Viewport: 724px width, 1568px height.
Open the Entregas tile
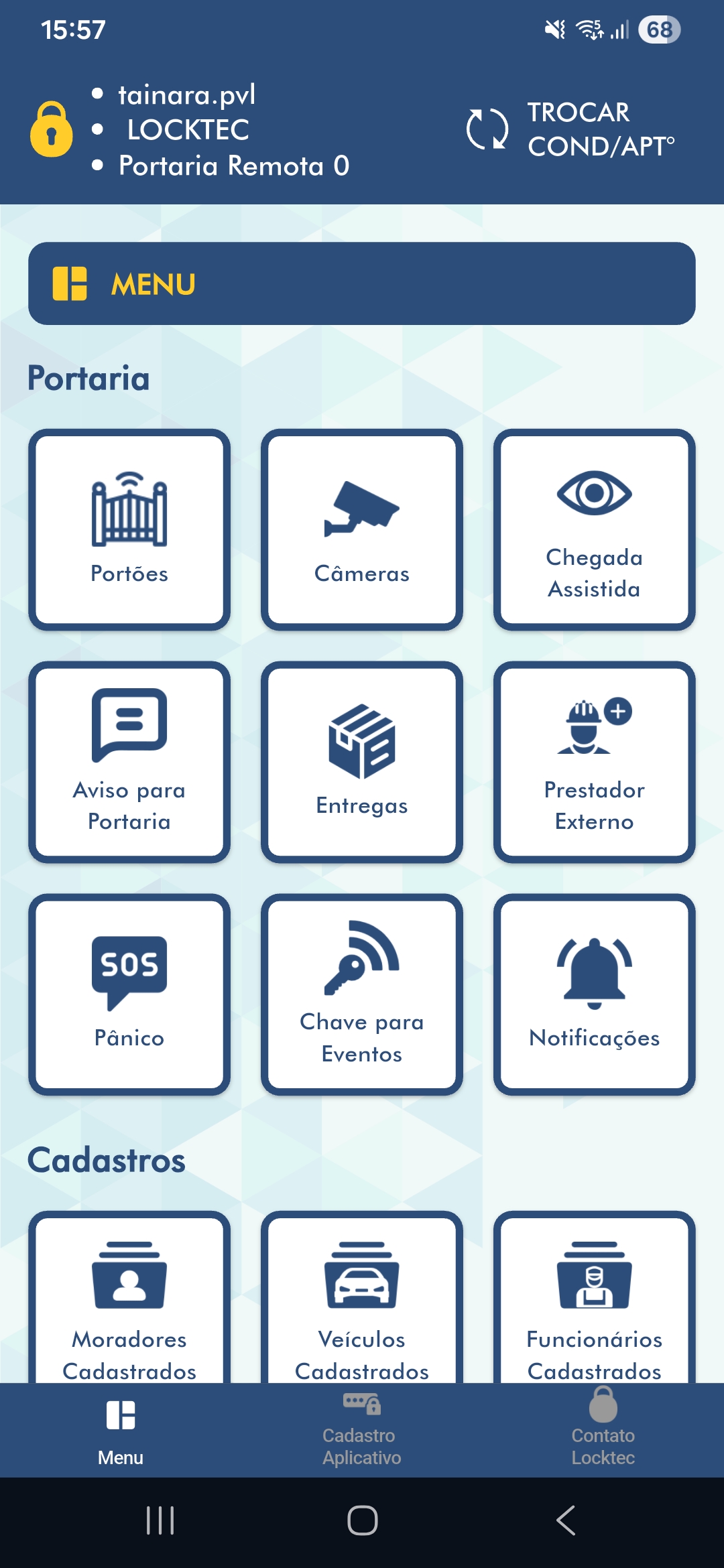tap(362, 762)
